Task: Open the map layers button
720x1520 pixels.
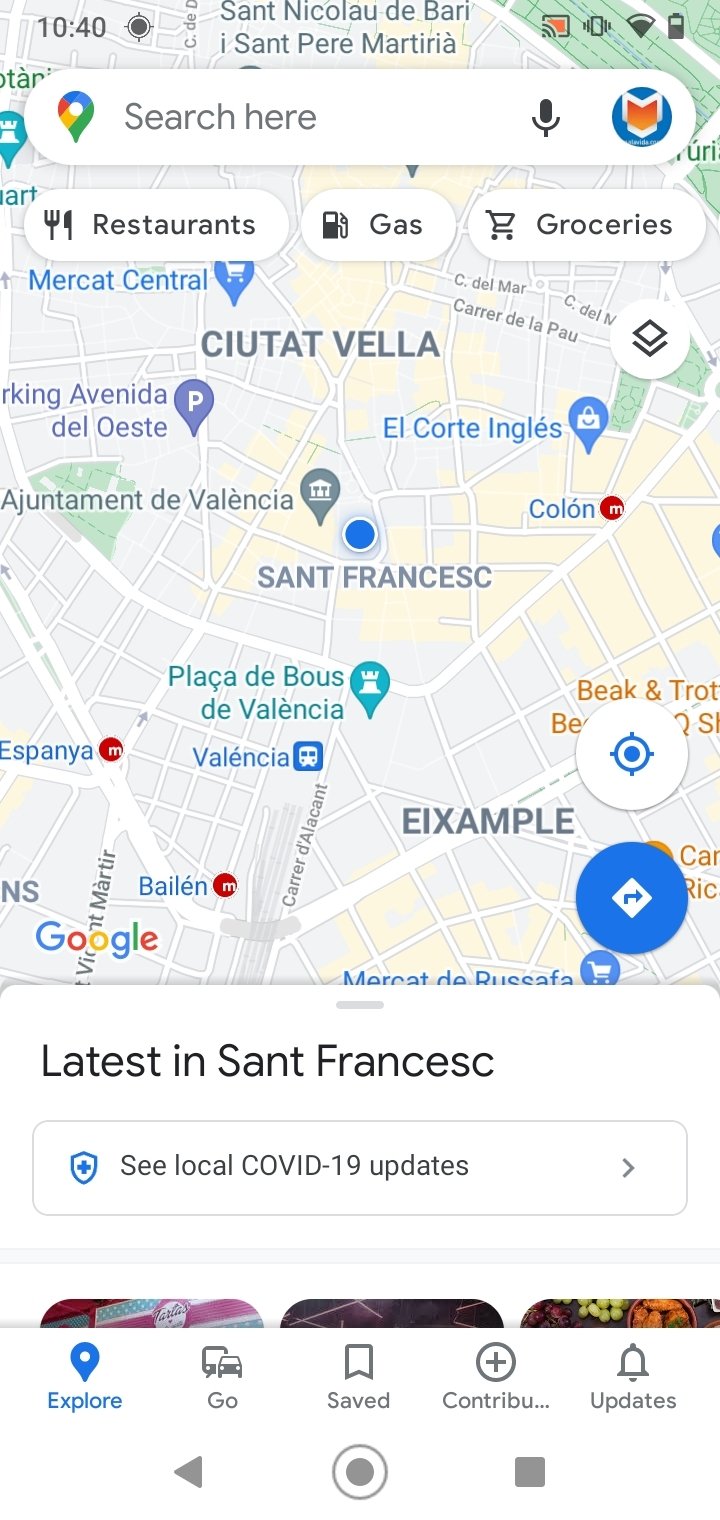Action: pos(650,339)
